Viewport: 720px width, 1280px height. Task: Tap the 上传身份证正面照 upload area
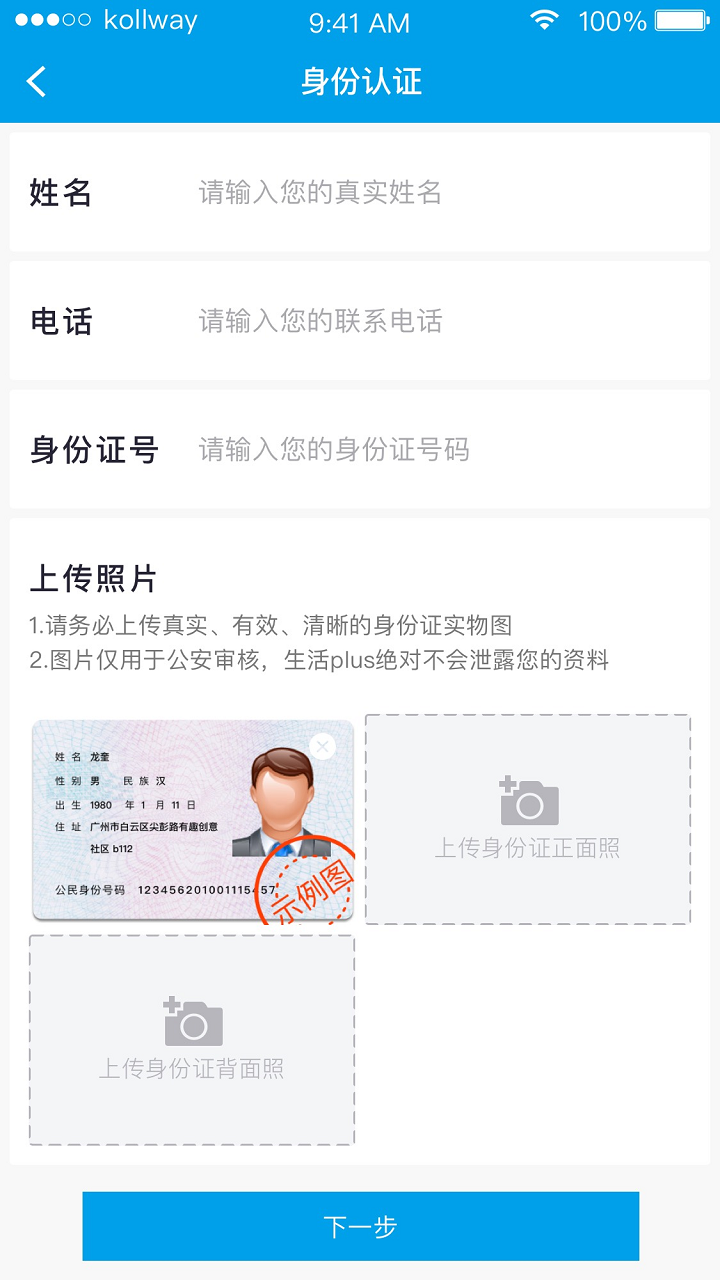(x=529, y=818)
